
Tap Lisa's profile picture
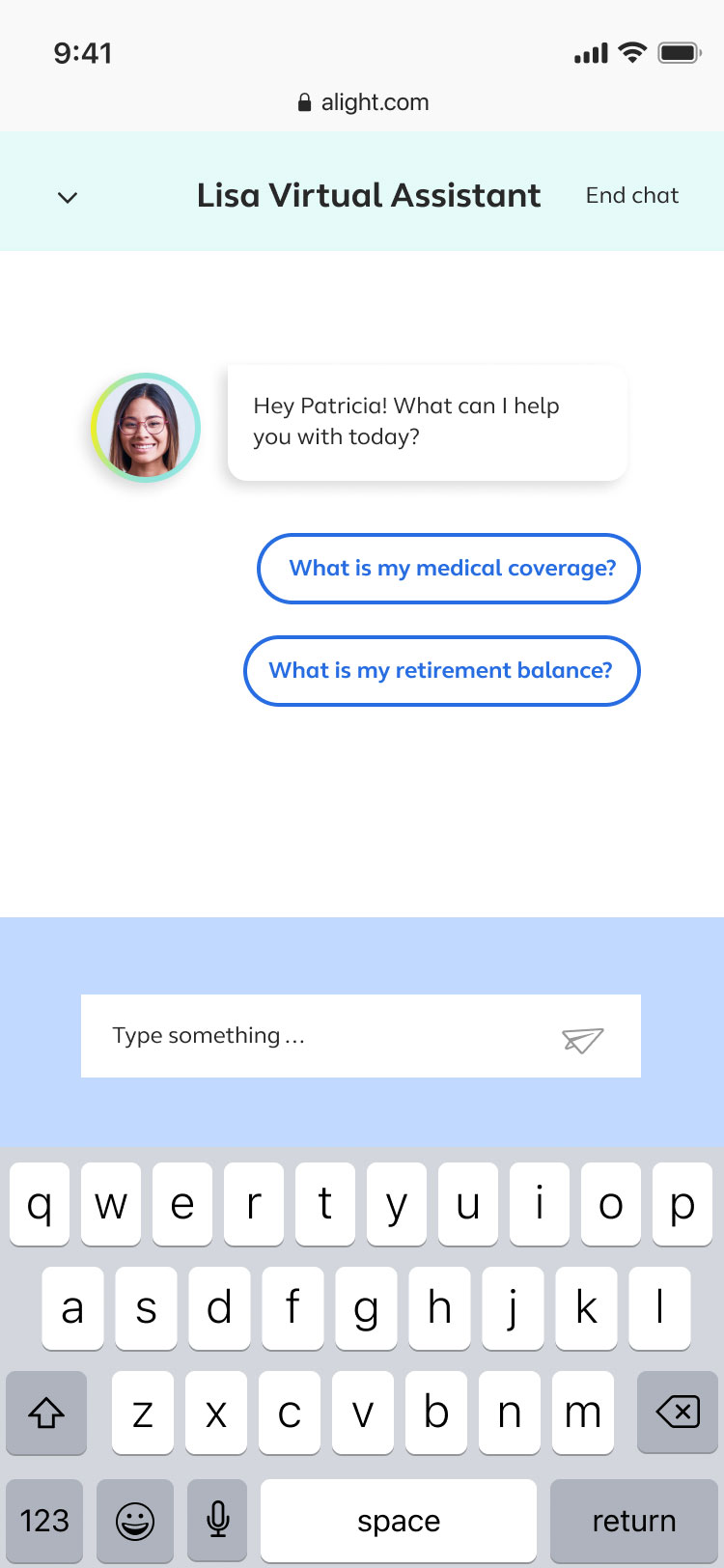pyautogui.click(x=145, y=427)
